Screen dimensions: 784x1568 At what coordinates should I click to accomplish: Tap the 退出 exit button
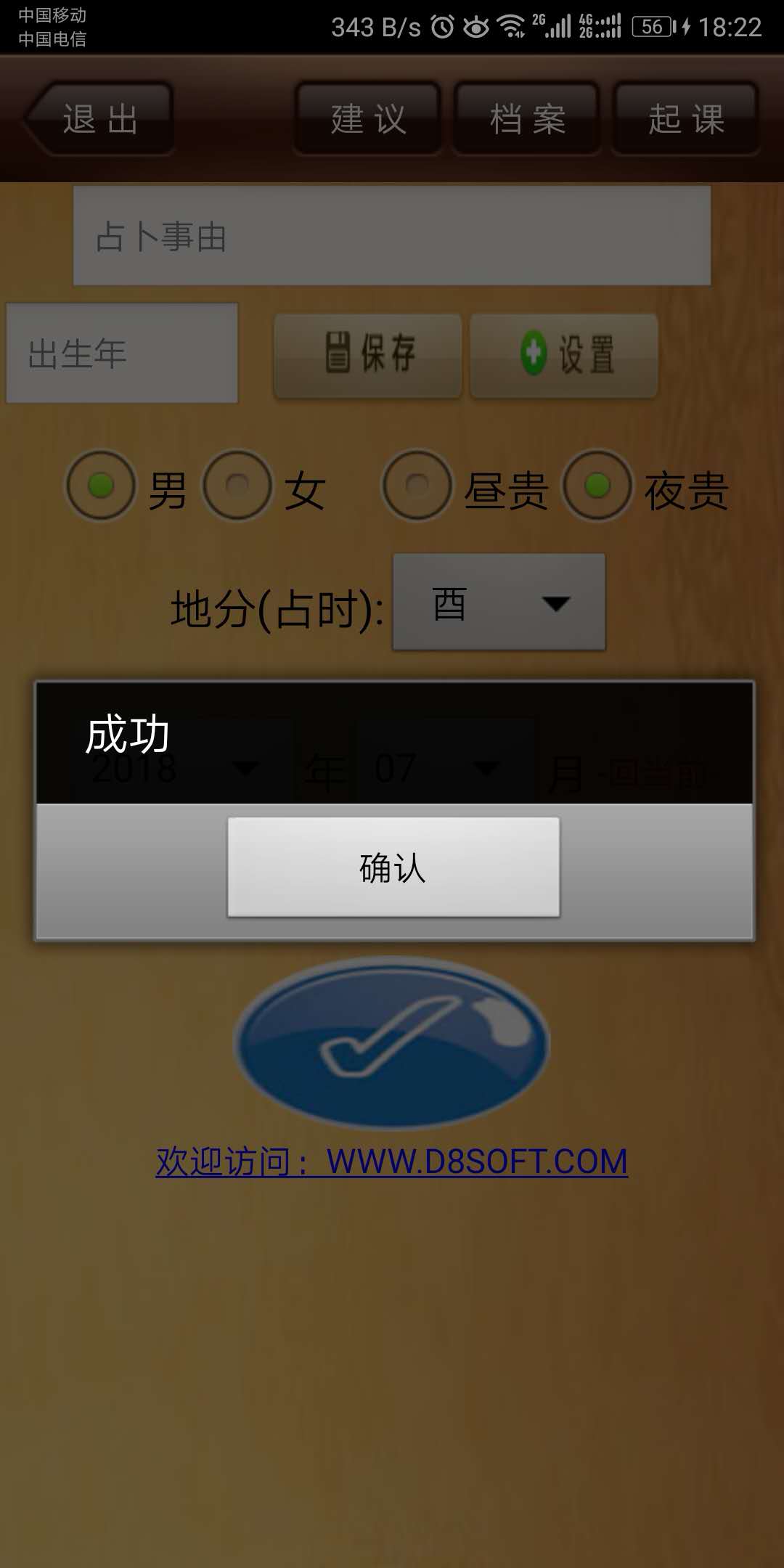(100, 119)
